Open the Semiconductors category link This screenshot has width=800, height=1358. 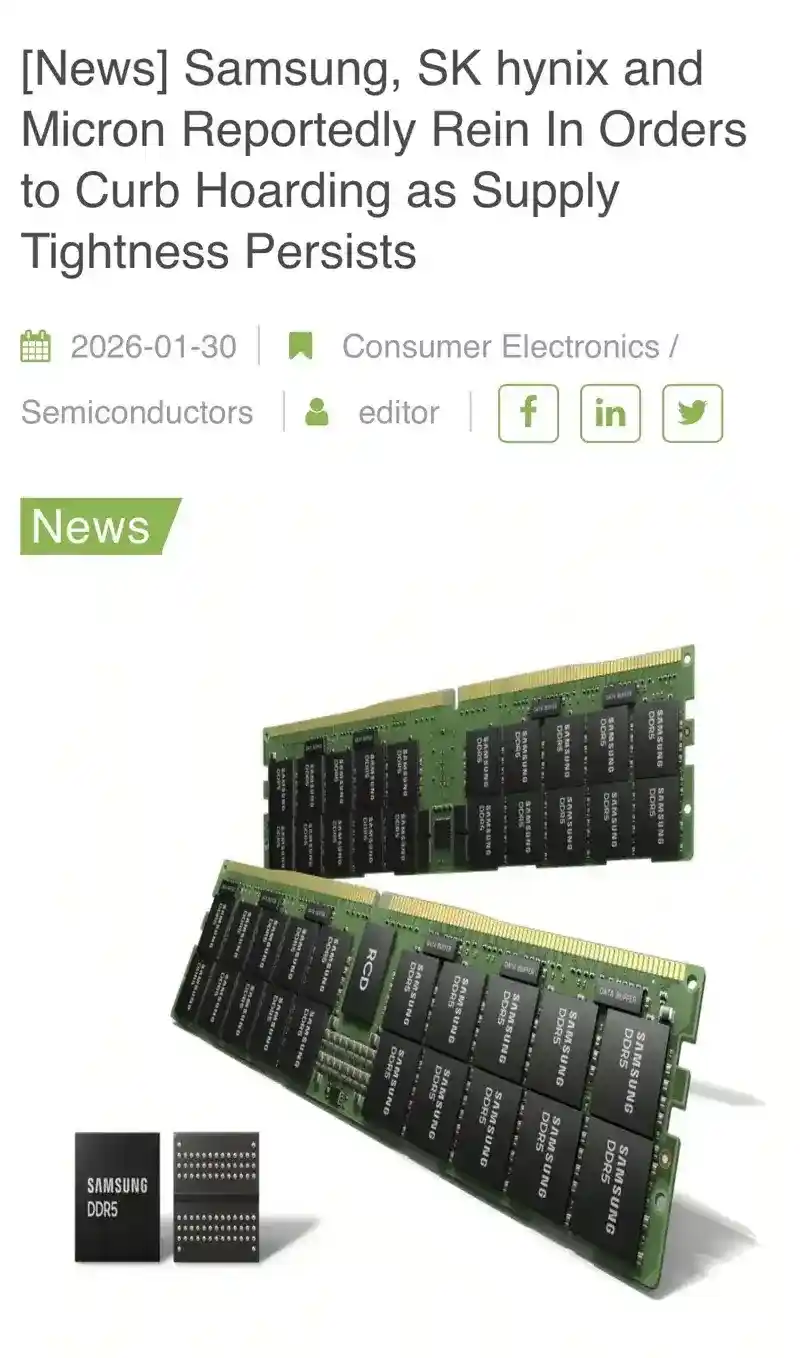(x=137, y=412)
